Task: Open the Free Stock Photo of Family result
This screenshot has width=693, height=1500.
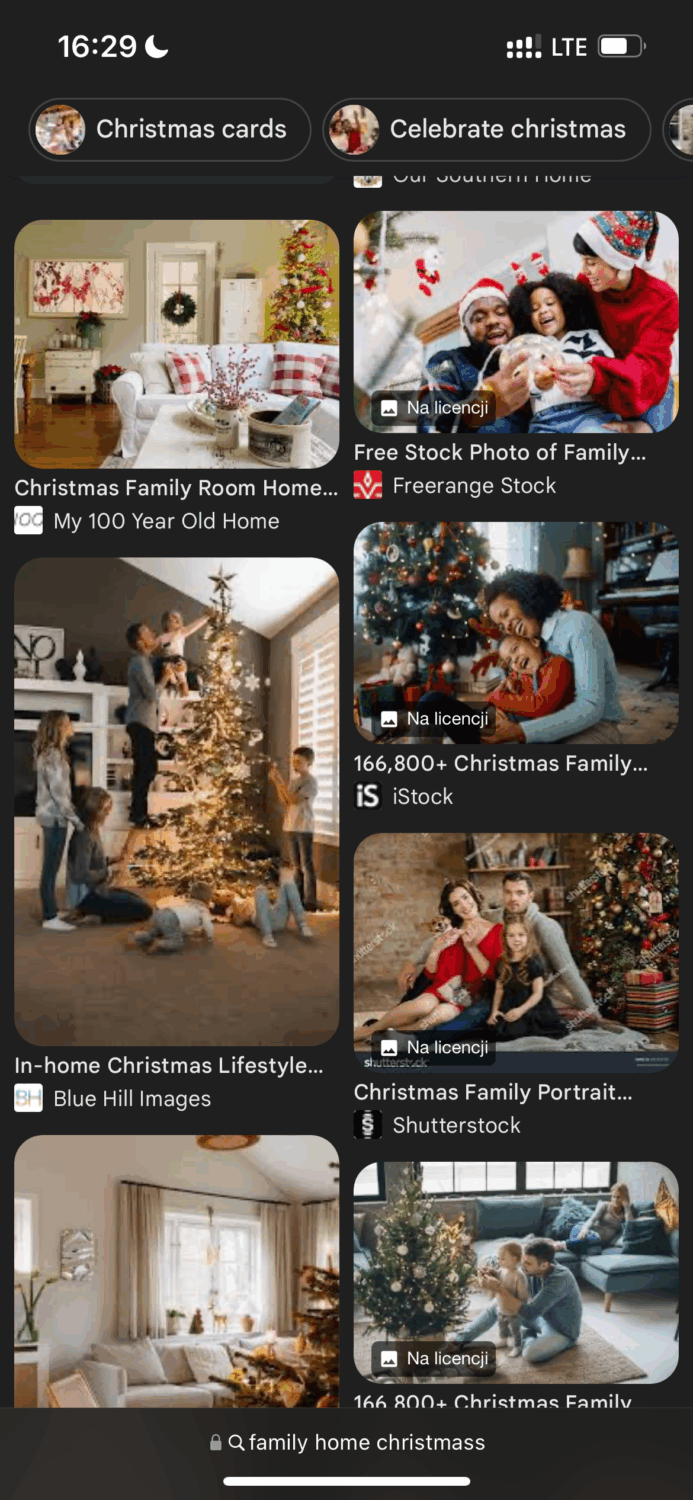Action: 516,322
